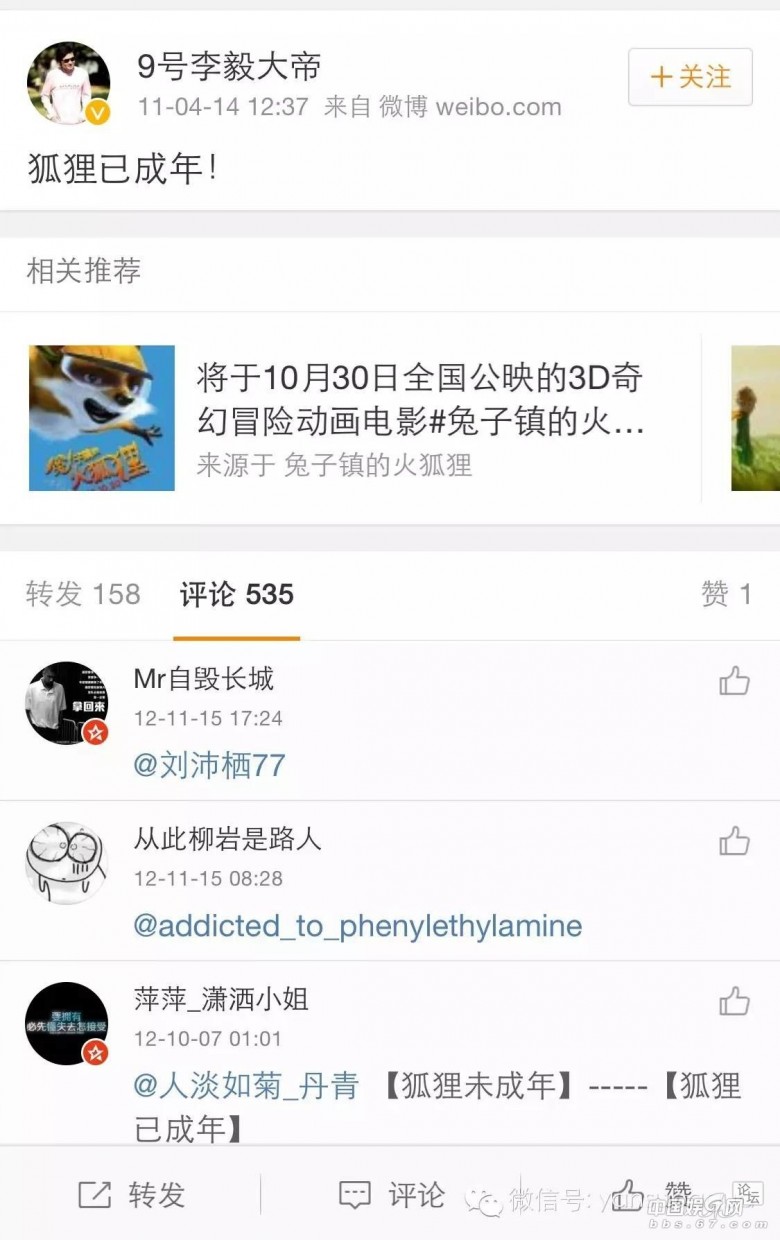Like the comment by 从此柳岩是路人
Screen dimensions: 780x1240
734,841
